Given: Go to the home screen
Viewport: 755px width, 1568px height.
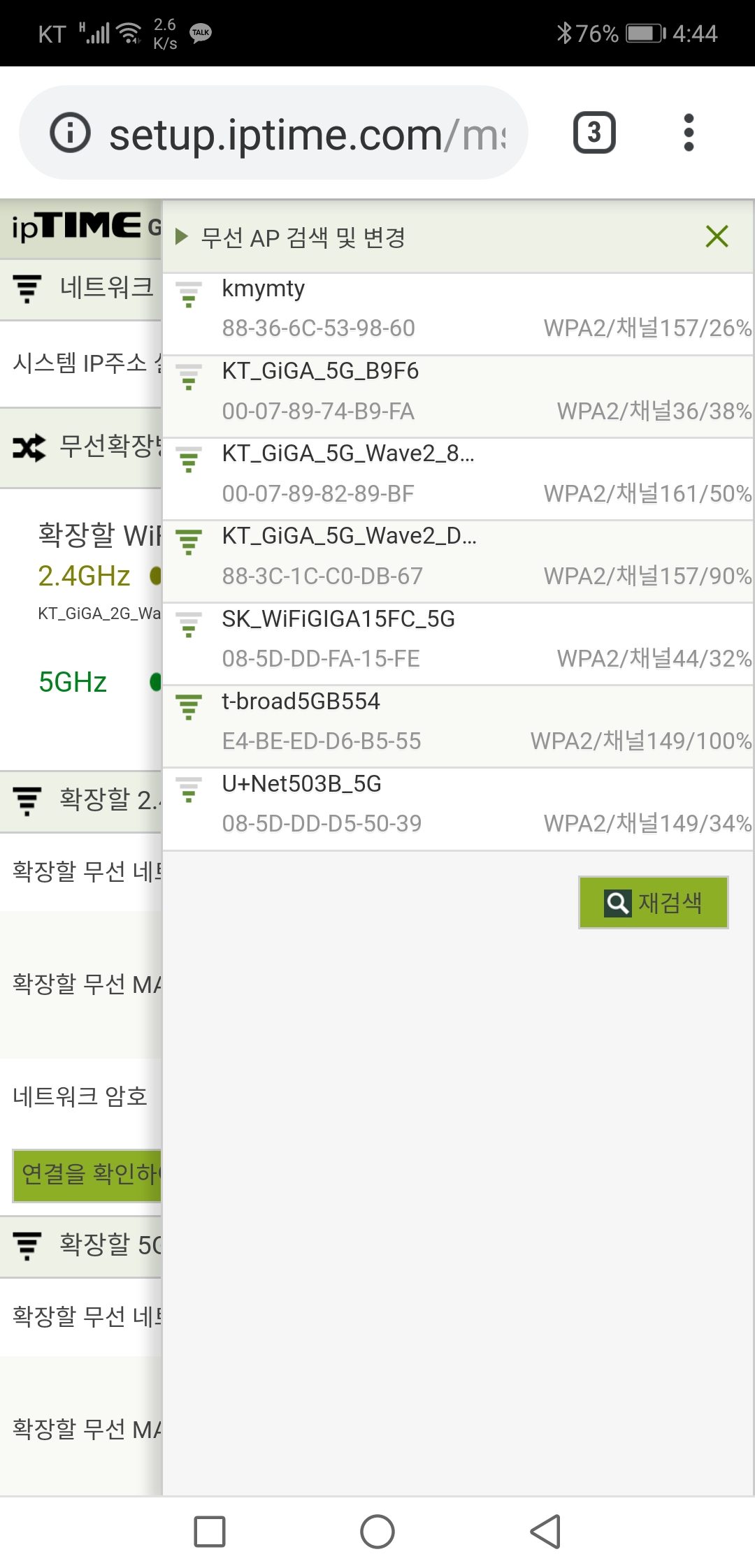Looking at the screenshot, I should (377, 1532).
